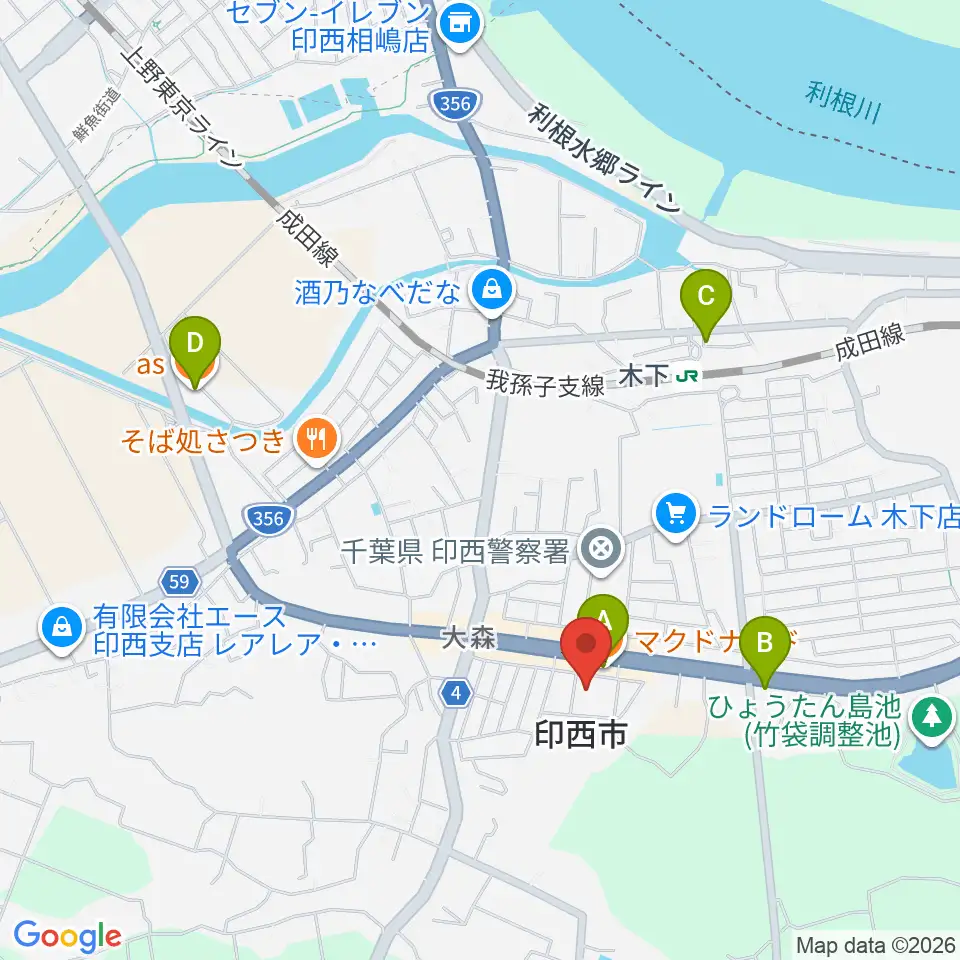Tap the 千葉県 印西警察署 police station pin
This screenshot has width=960, height=960.
601,550
